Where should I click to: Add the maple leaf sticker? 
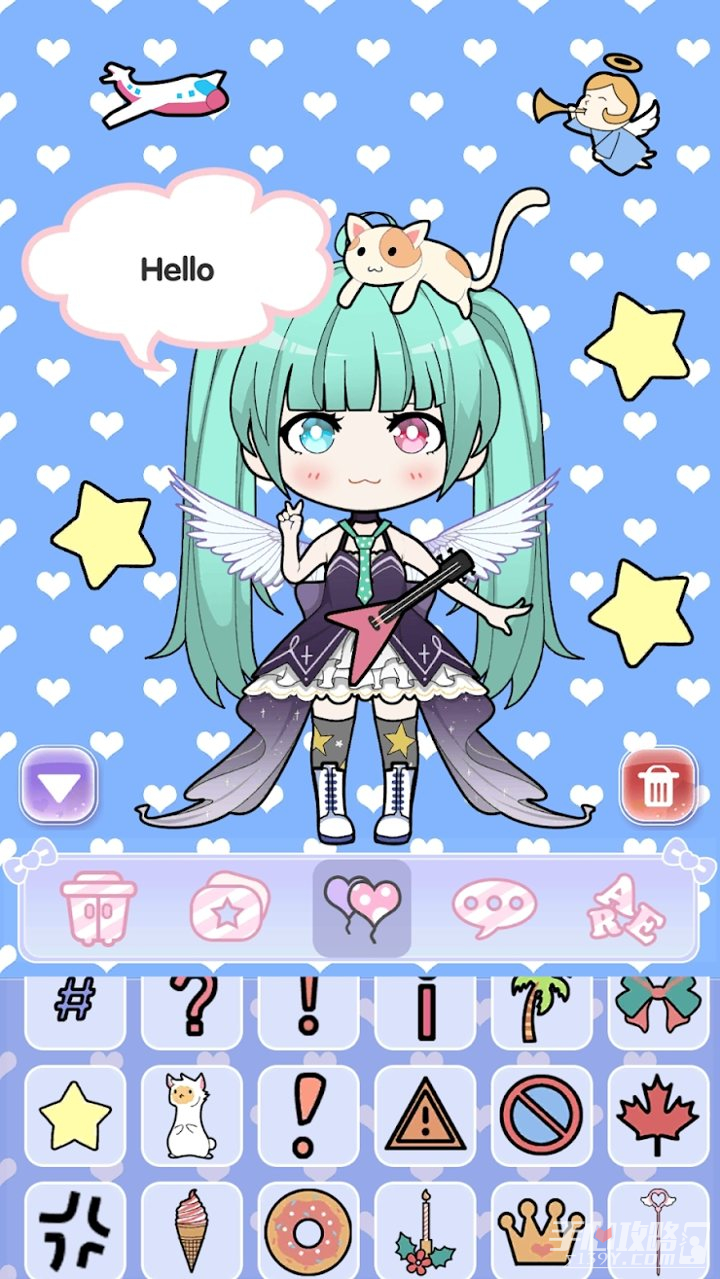[x=658, y=1115]
